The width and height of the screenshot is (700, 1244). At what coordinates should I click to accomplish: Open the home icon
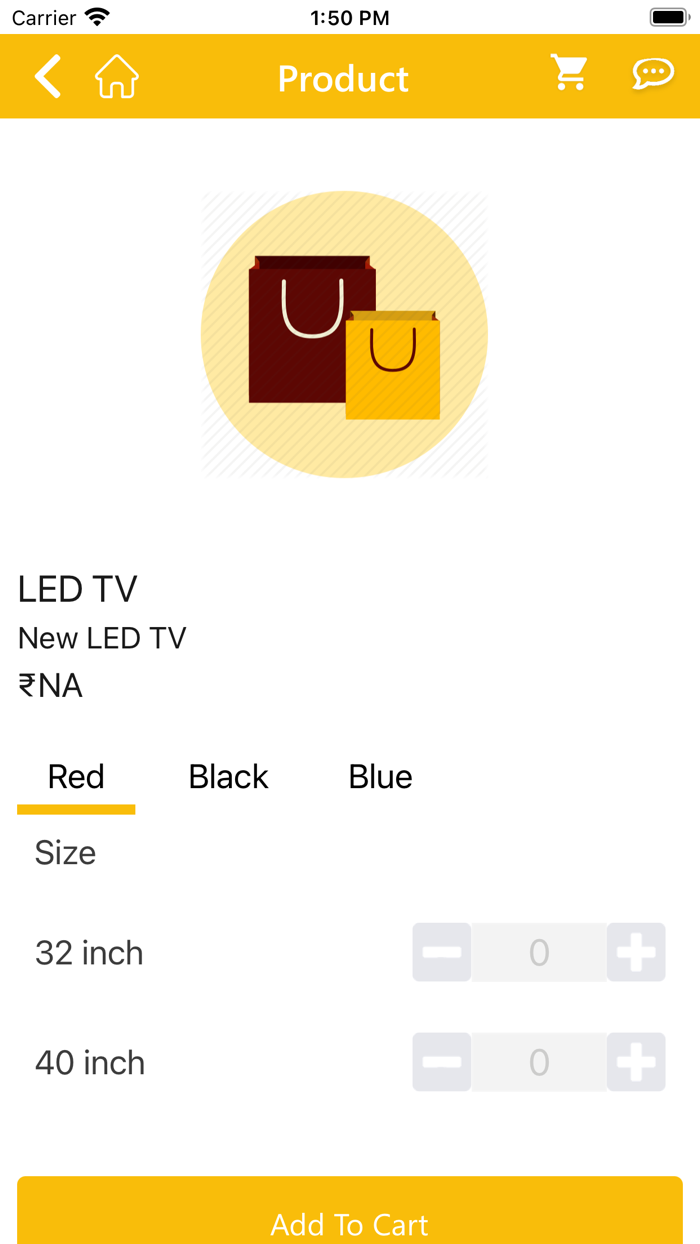pos(117,77)
